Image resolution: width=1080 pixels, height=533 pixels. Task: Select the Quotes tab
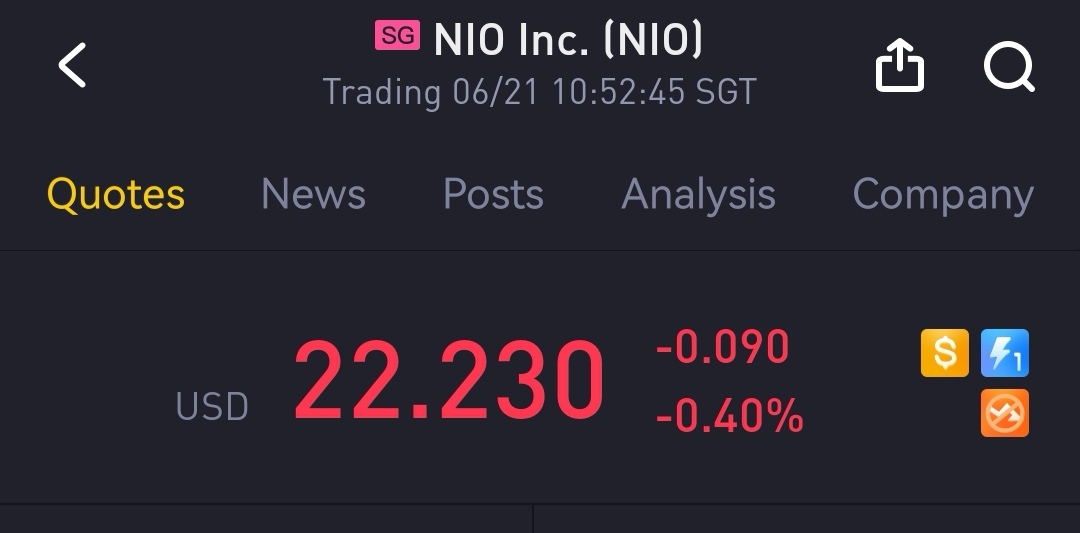(116, 194)
